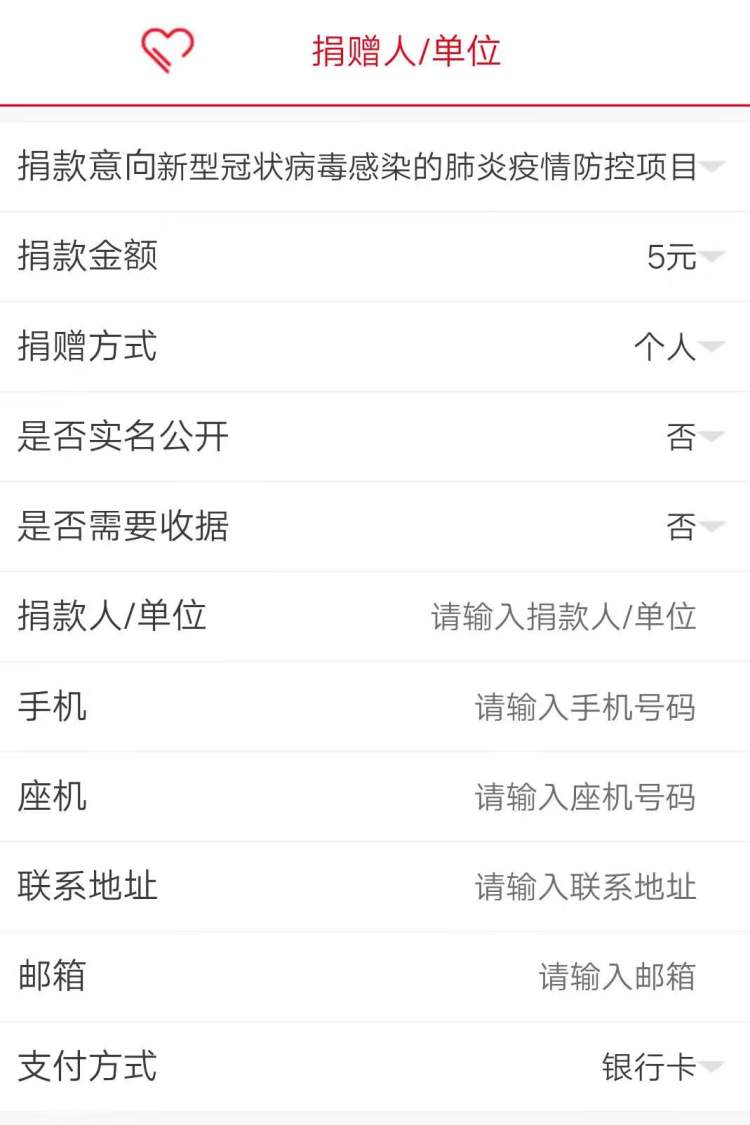750x1125 pixels.
Task: Change the 支付方式 payment method dropdown
Action: [660, 1067]
